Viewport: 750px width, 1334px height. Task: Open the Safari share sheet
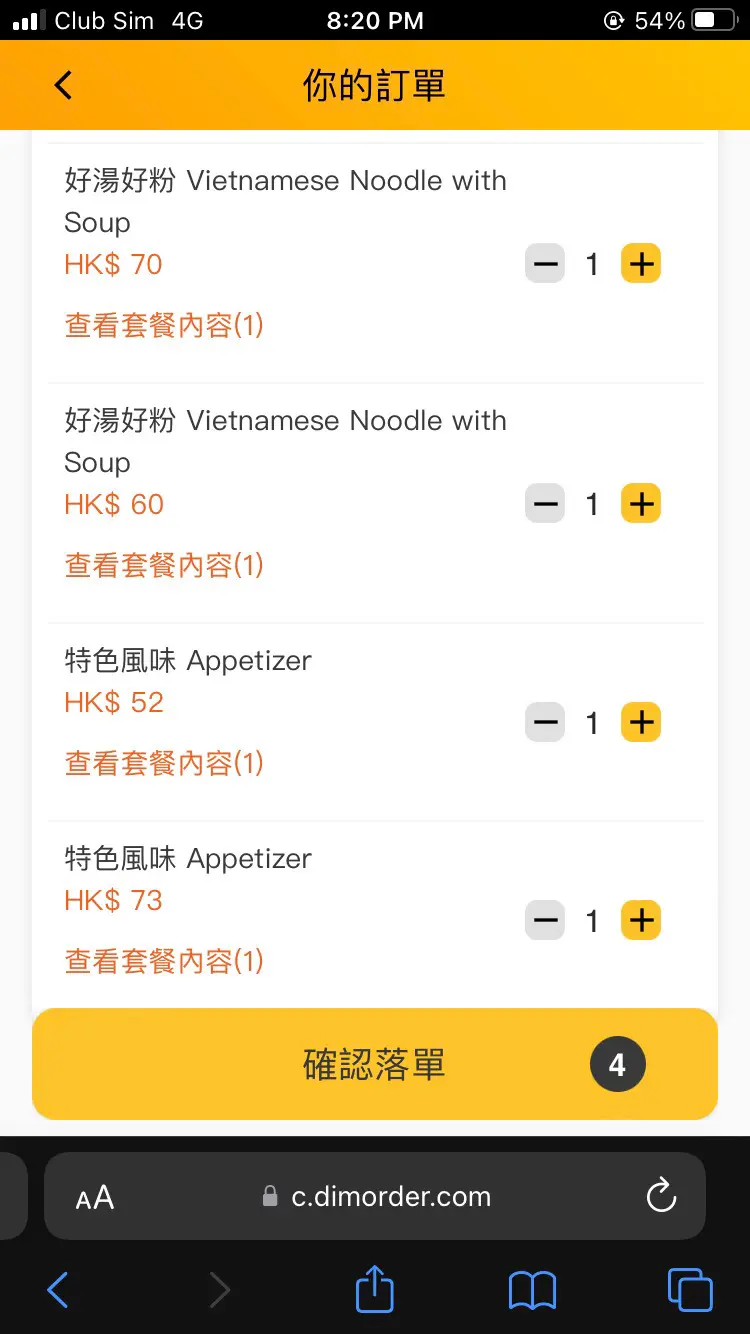coord(375,1290)
